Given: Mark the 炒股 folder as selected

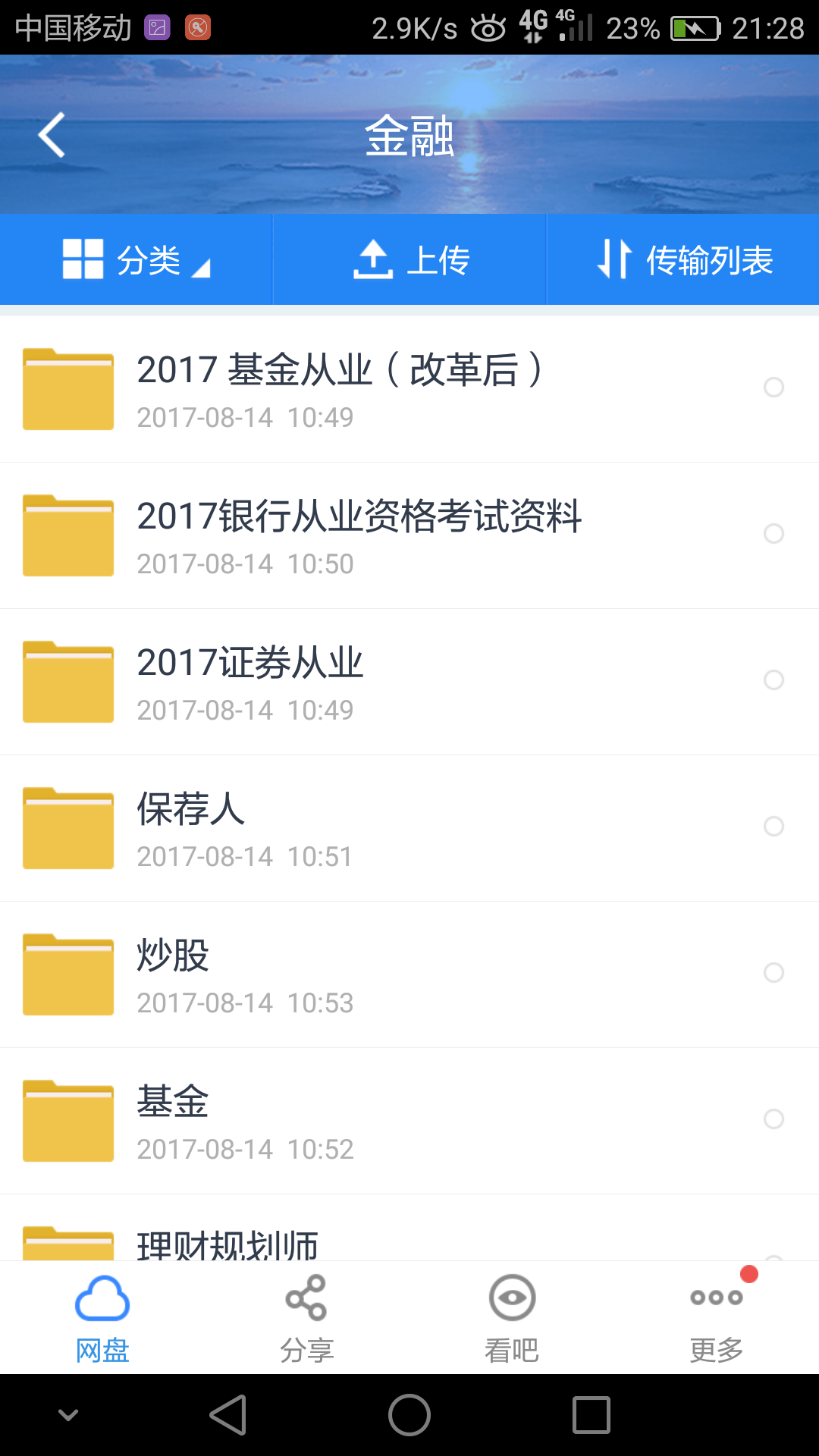Looking at the screenshot, I should 773,973.
